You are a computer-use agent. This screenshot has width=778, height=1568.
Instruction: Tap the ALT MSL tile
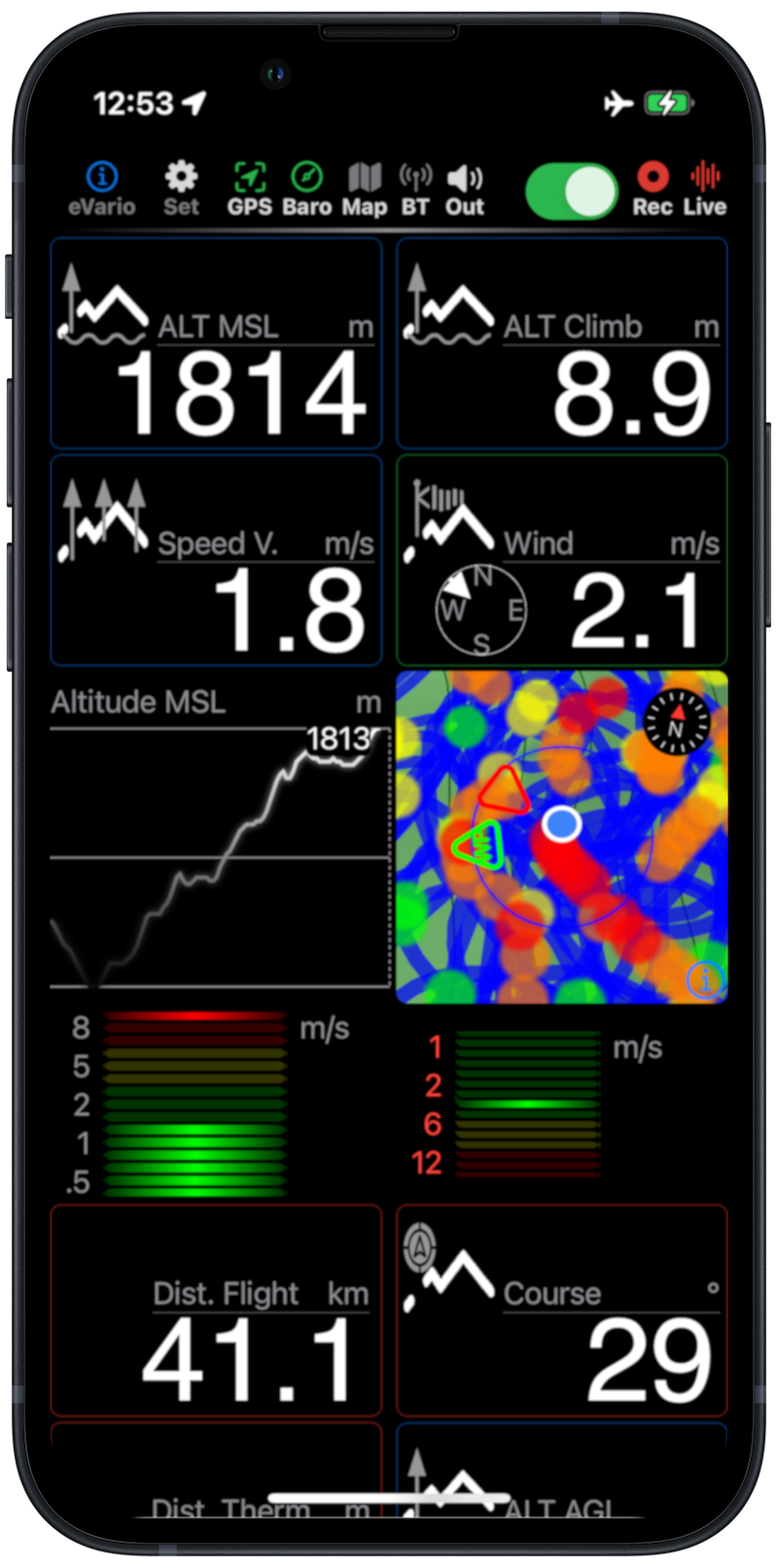pyautogui.click(x=216, y=343)
